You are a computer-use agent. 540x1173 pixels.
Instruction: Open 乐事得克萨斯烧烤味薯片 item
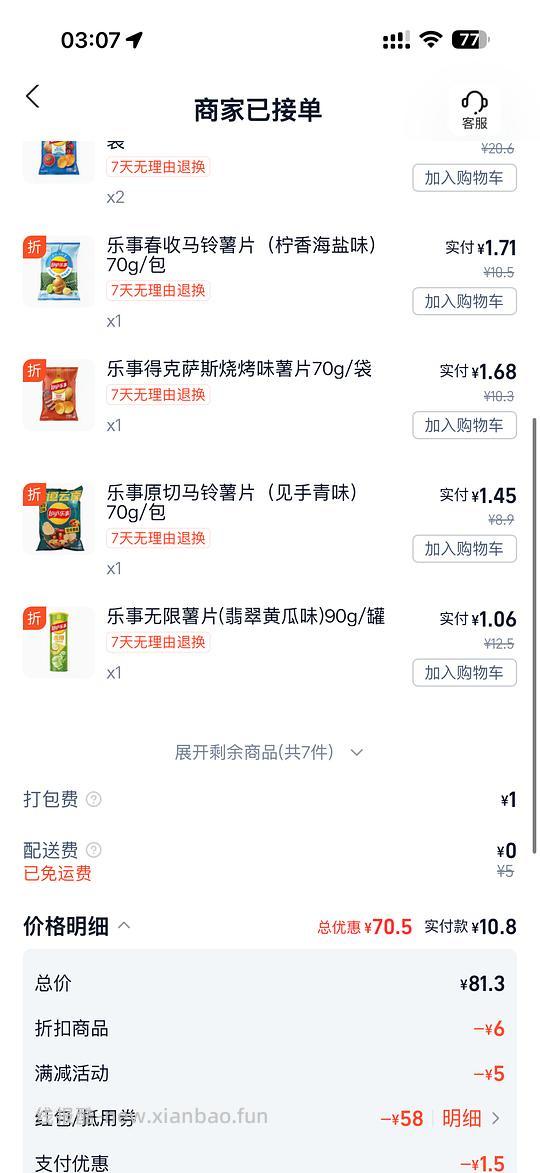tap(239, 369)
